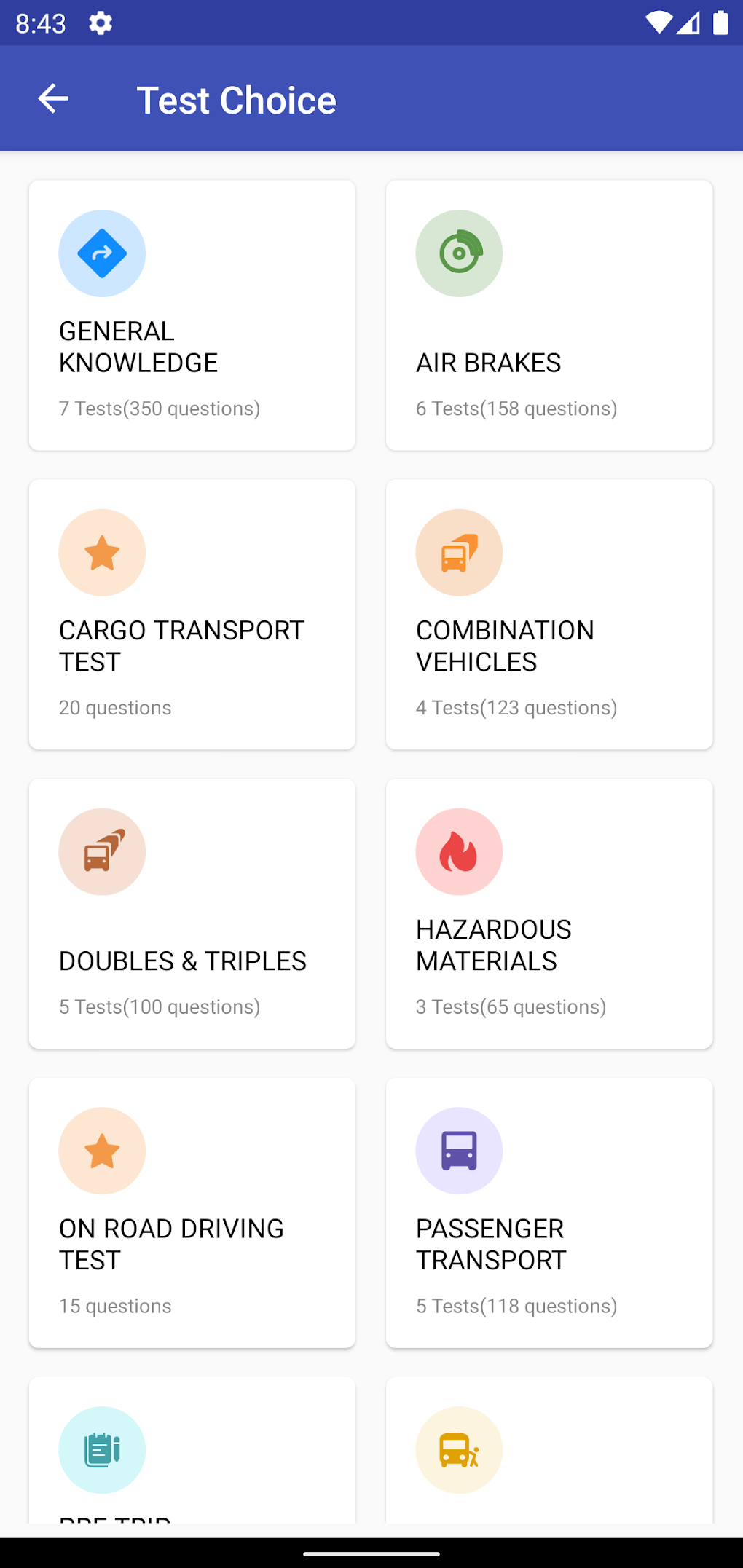Tap the yellow school bus icon
743x1568 pixels.
tap(459, 1450)
